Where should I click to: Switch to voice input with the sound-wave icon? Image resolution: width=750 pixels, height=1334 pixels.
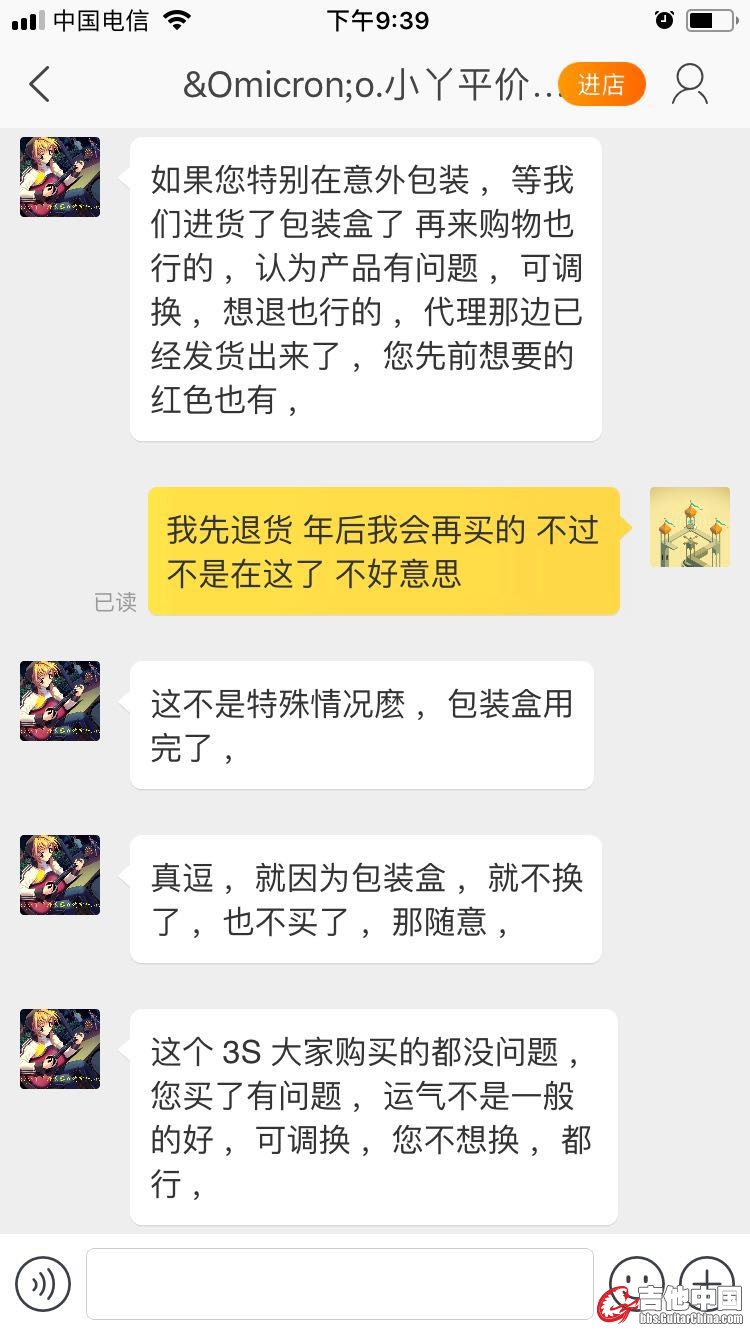pyautogui.click(x=43, y=1284)
